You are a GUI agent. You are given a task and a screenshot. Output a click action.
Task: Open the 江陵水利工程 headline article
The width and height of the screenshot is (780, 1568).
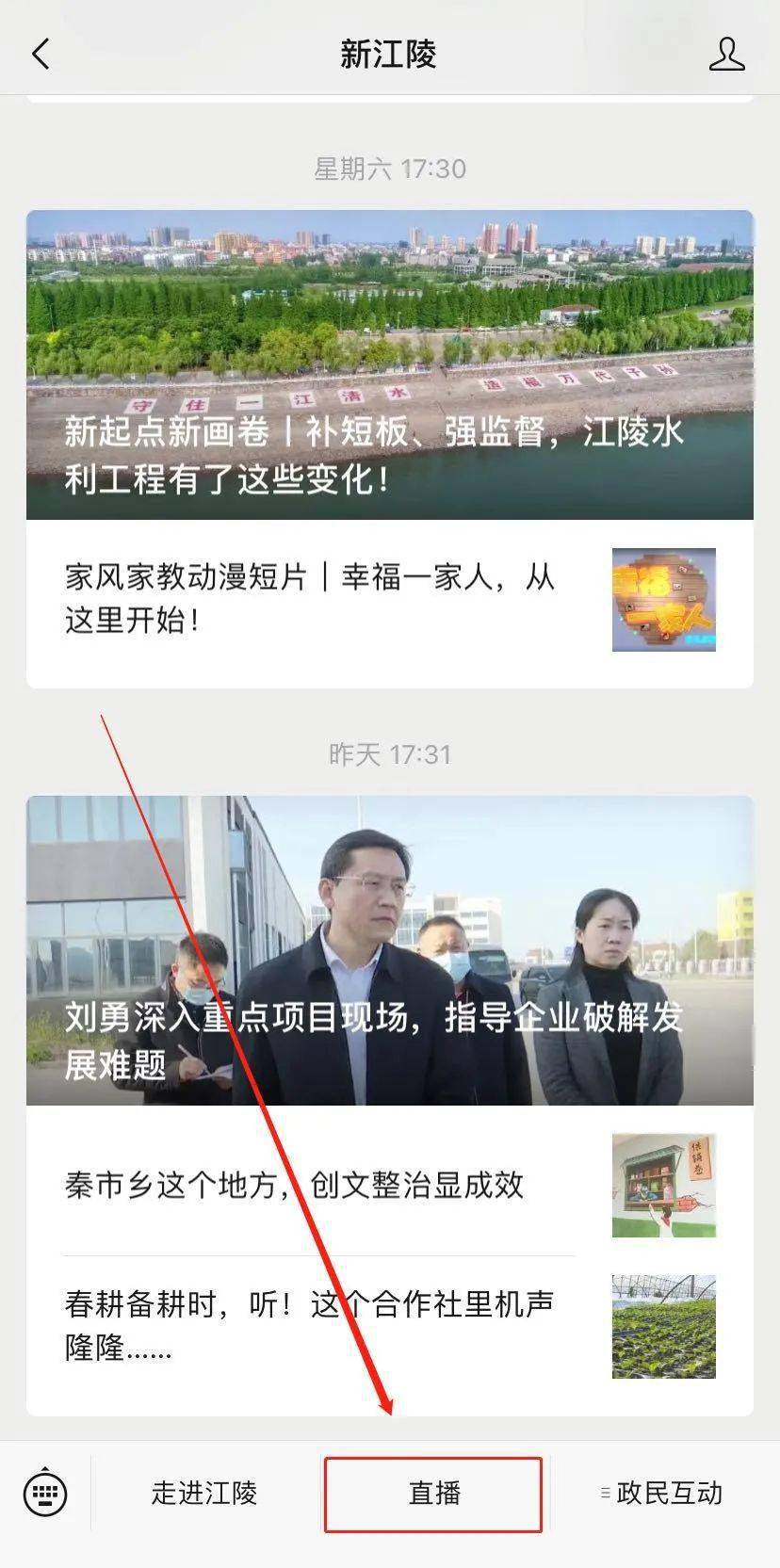[390, 364]
